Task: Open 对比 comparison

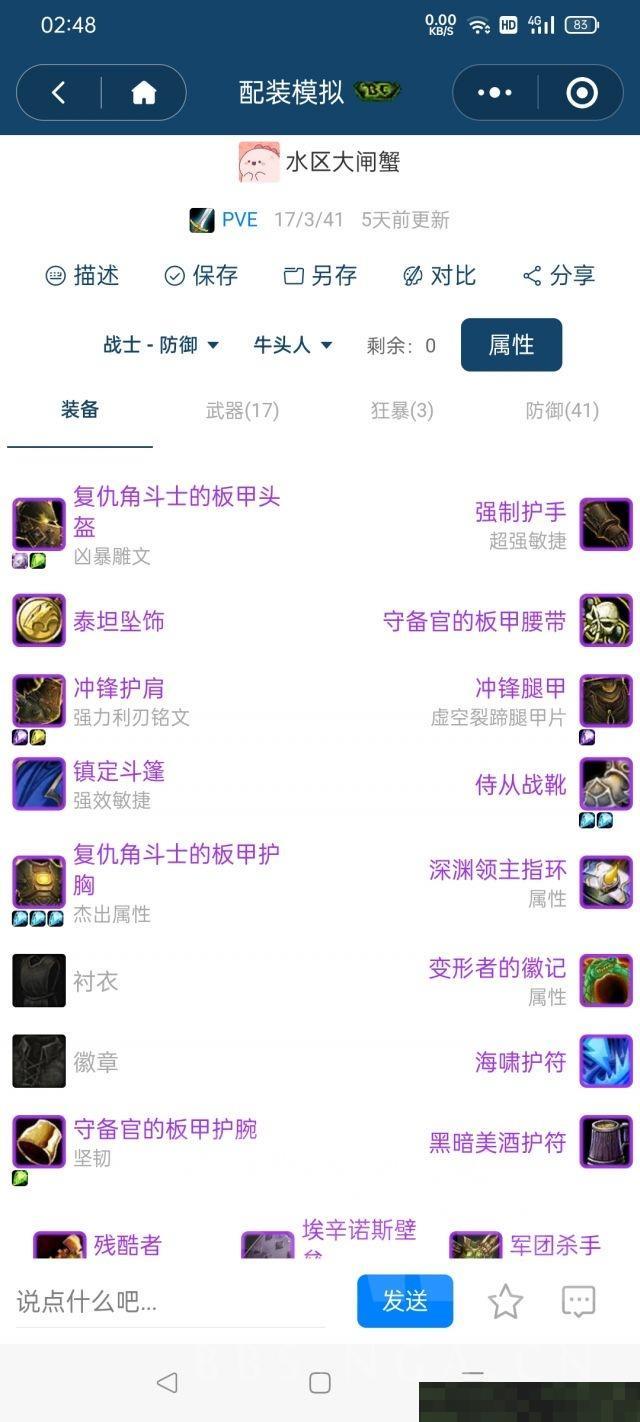Action: click(x=439, y=276)
